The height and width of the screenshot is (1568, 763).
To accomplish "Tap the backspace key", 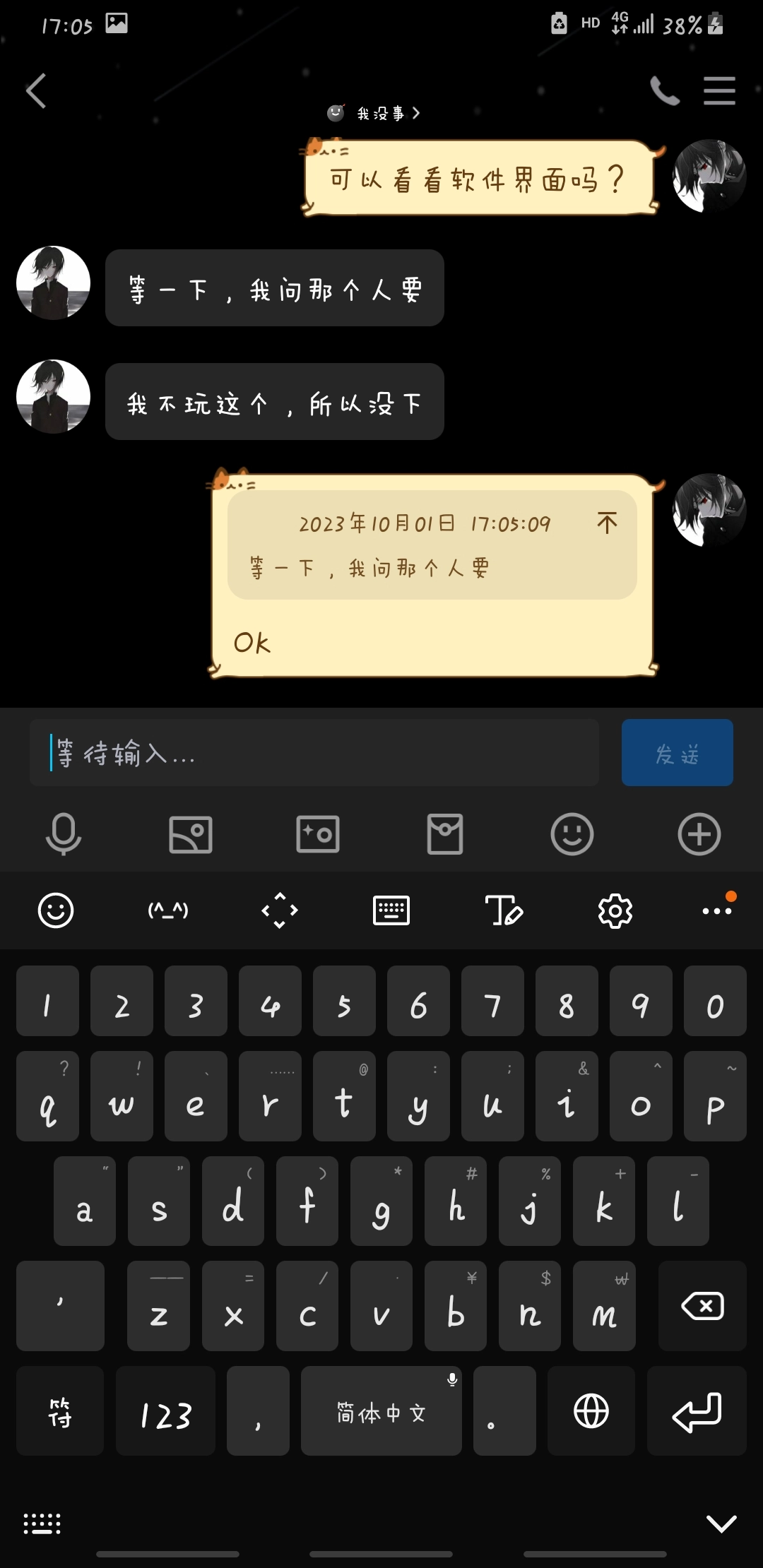I will (x=702, y=1306).
